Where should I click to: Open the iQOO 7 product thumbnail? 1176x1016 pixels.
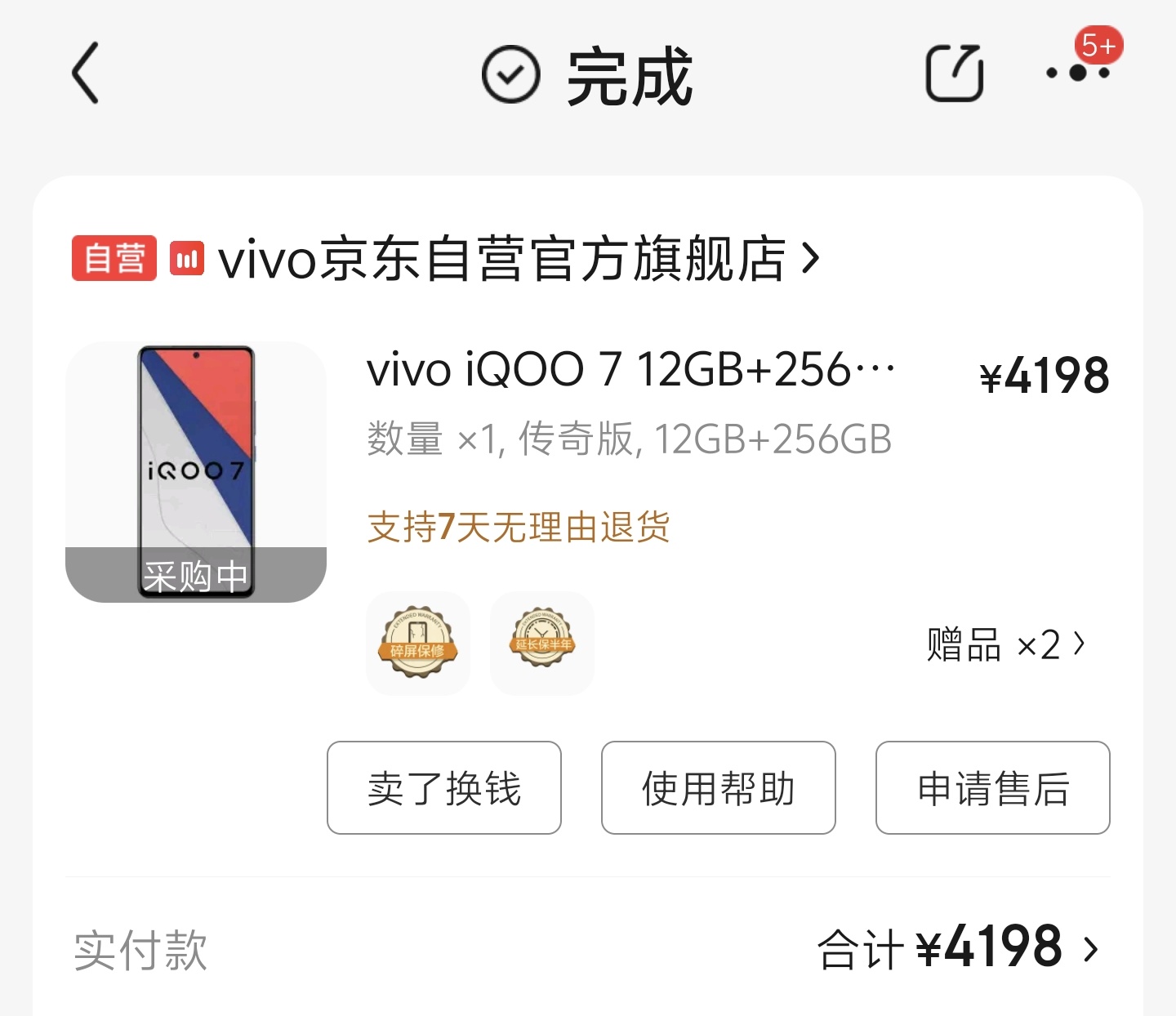click(196, 472)
